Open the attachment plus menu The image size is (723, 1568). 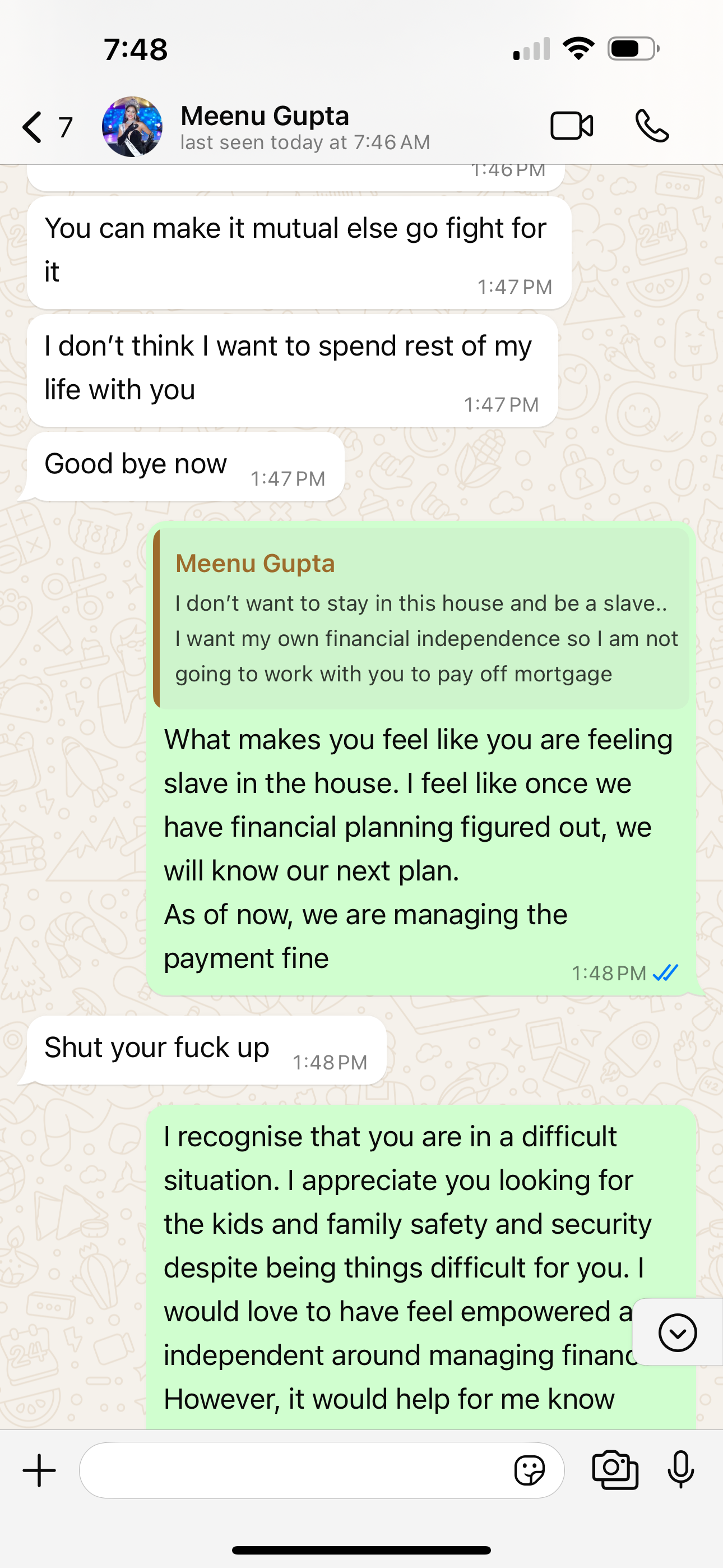click(x=40, y=1470)
